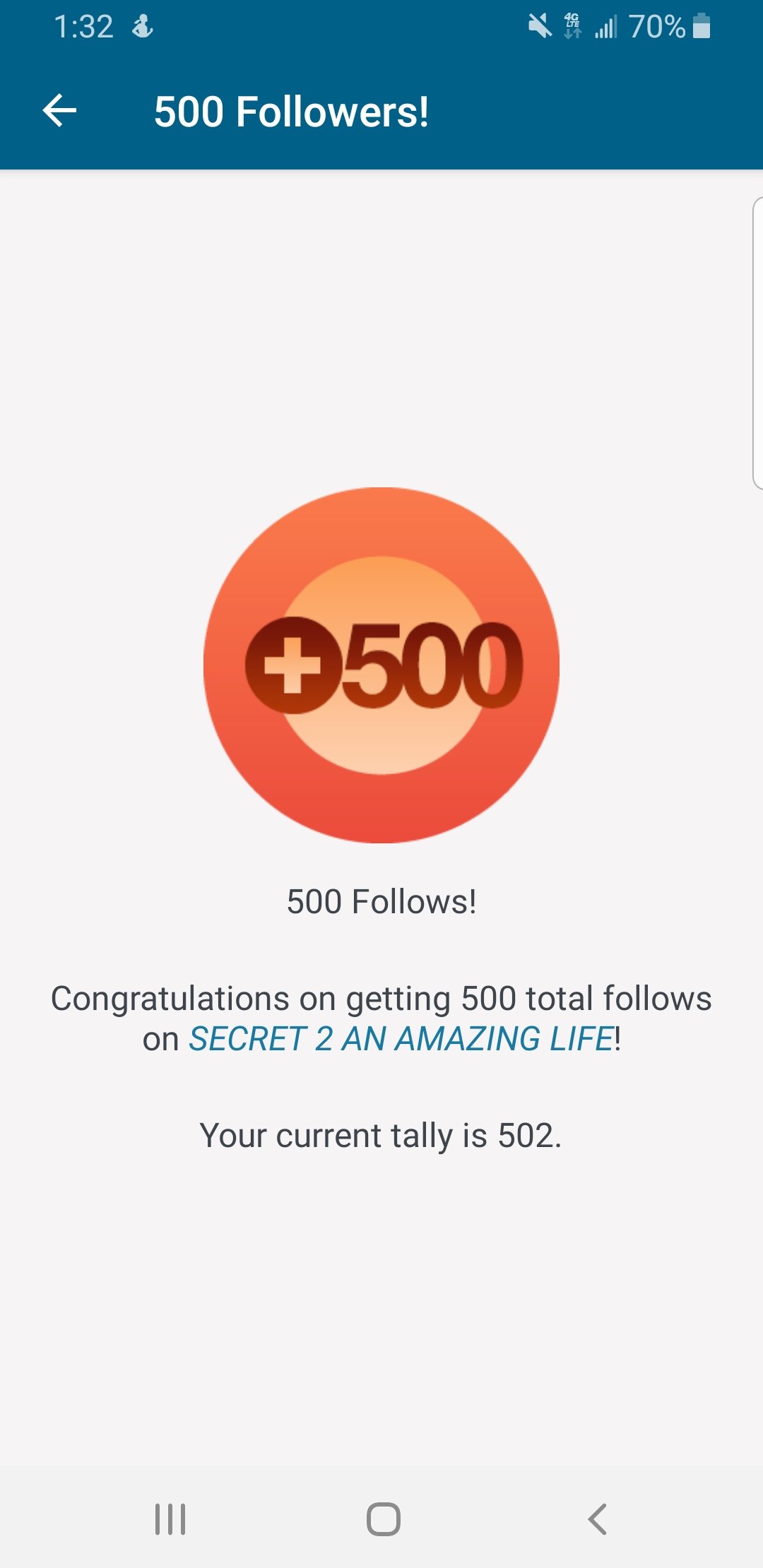Tap the system home button
Viewport: 763px width, 1568px height.
383,1519
